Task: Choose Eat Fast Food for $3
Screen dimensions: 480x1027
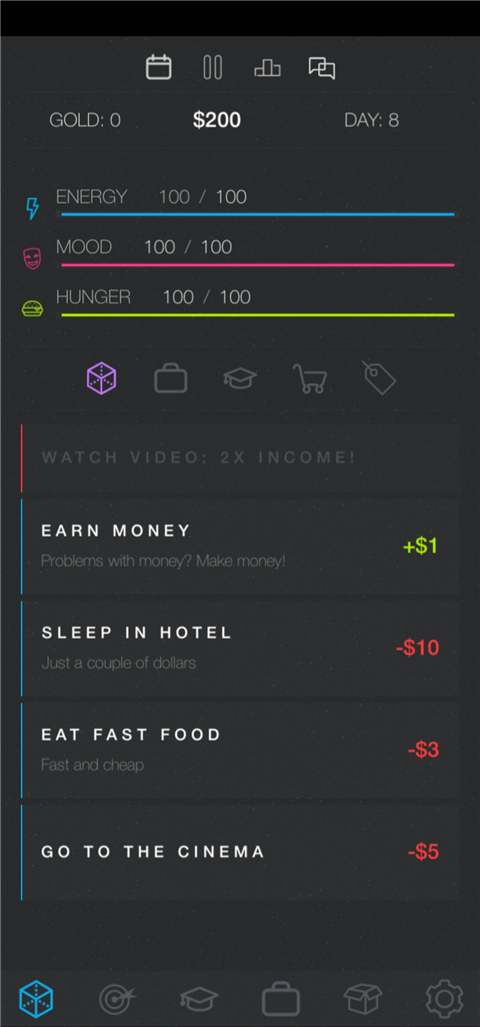Action: tap(240, 751)
